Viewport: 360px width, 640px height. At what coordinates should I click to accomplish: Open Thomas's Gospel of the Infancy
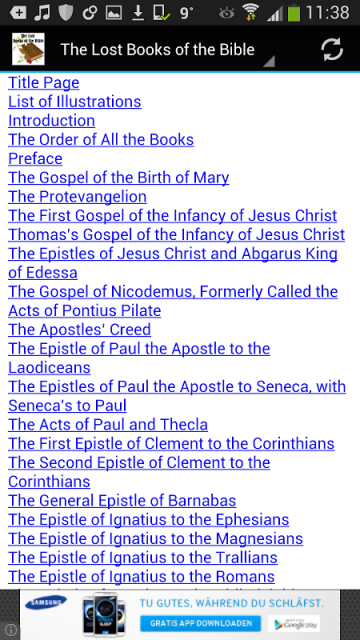[x=177, y=235]
